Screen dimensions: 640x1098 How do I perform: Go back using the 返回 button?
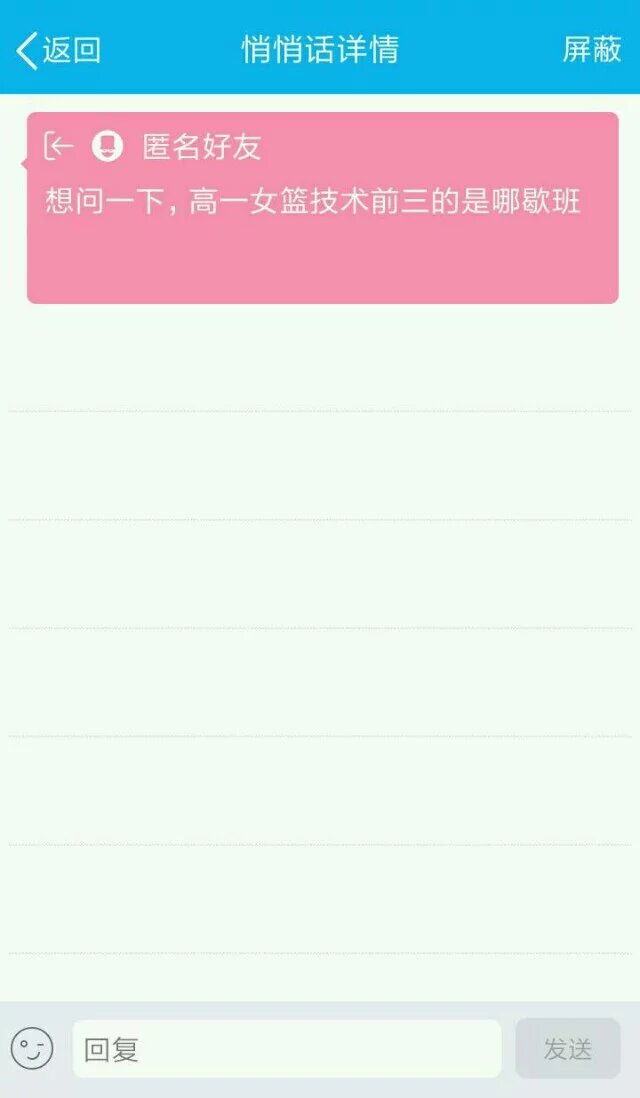[x=60, y=48]
